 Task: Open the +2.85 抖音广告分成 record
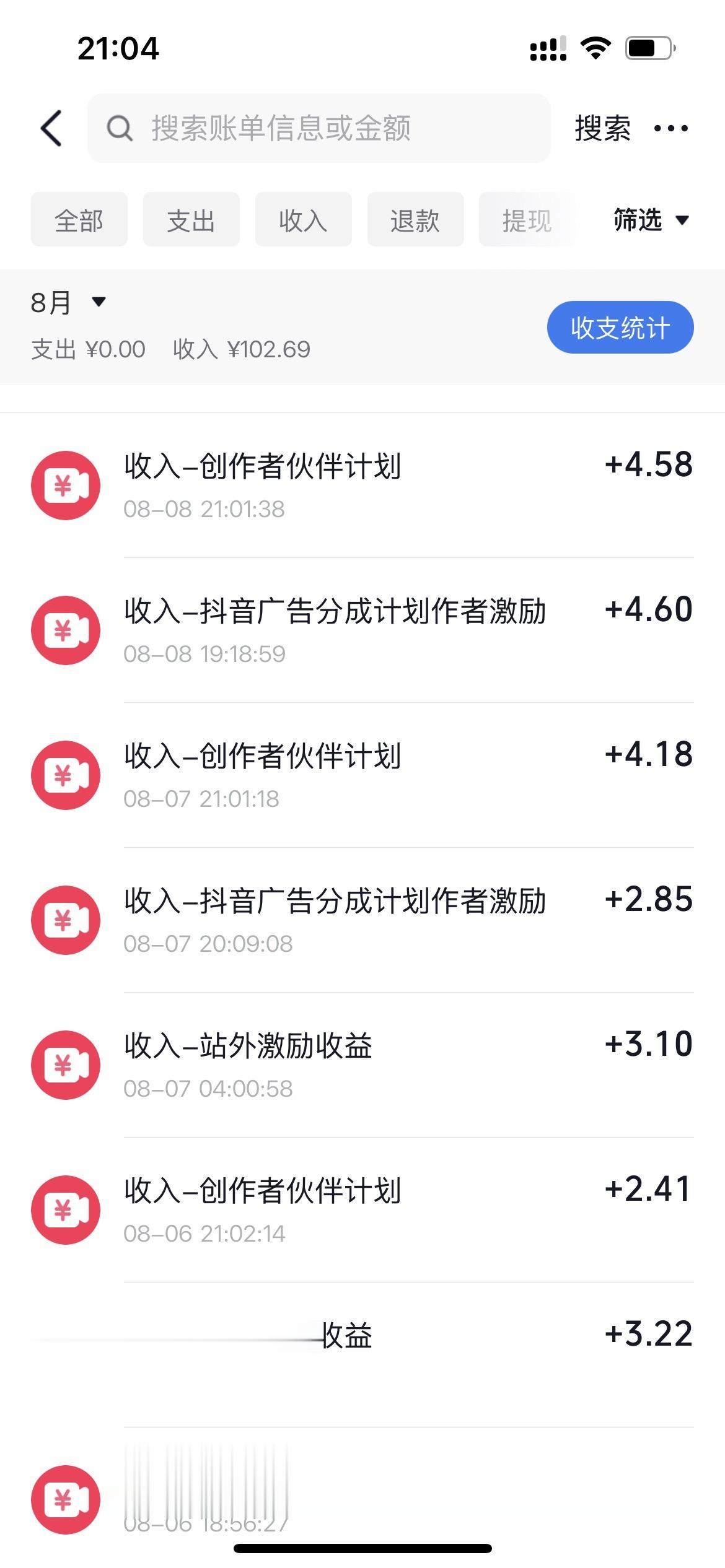point(362,920)
